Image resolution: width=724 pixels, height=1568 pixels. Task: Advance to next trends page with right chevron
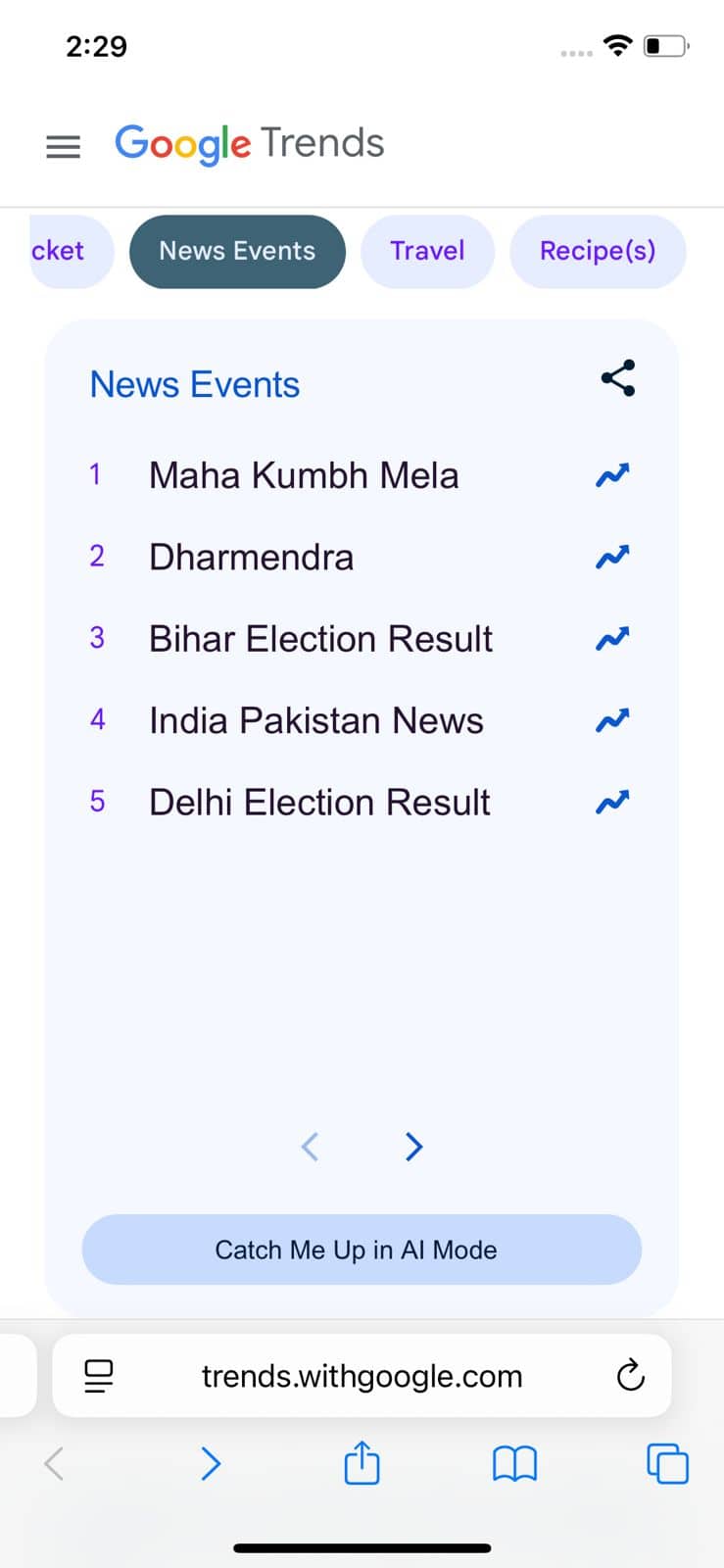412,1147
